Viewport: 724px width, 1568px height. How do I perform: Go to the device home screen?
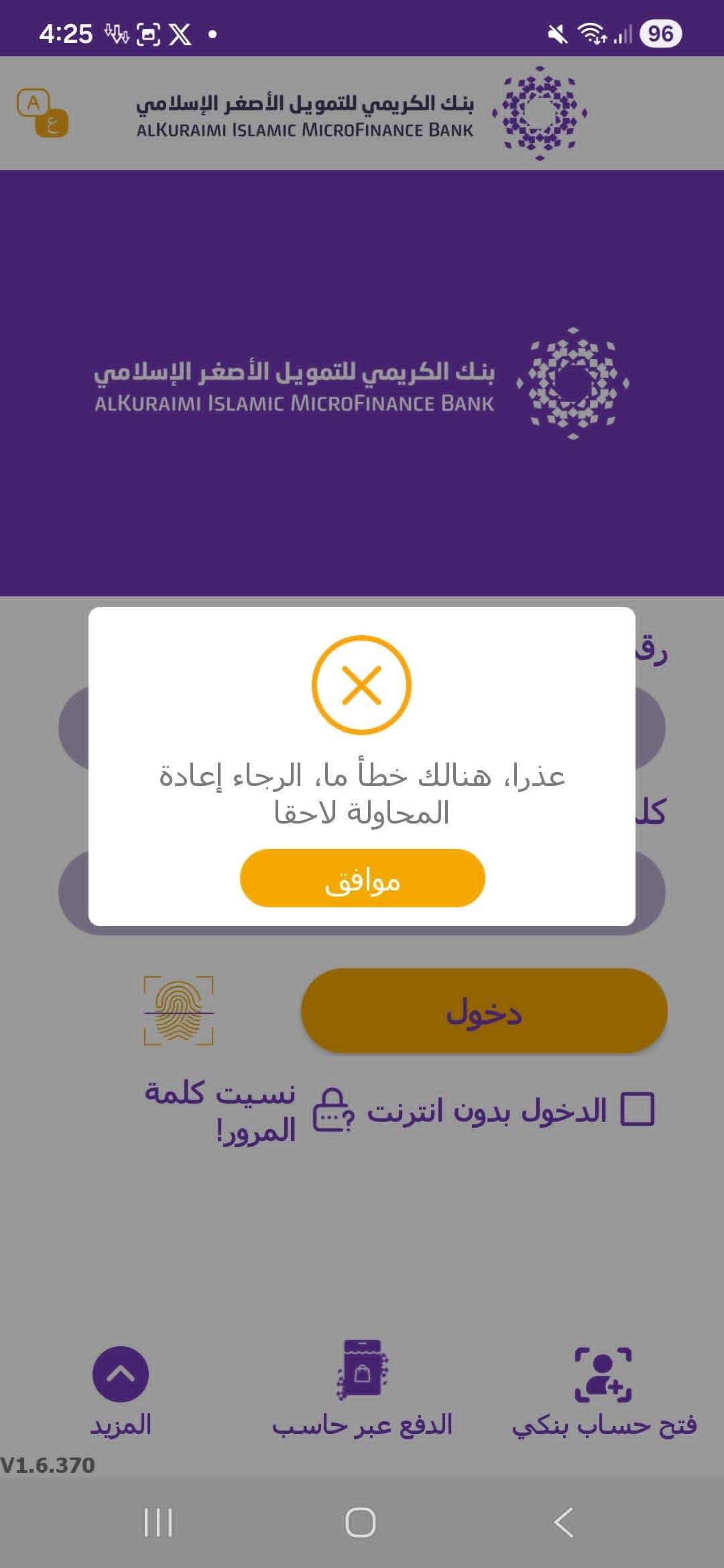[361, 1522]
